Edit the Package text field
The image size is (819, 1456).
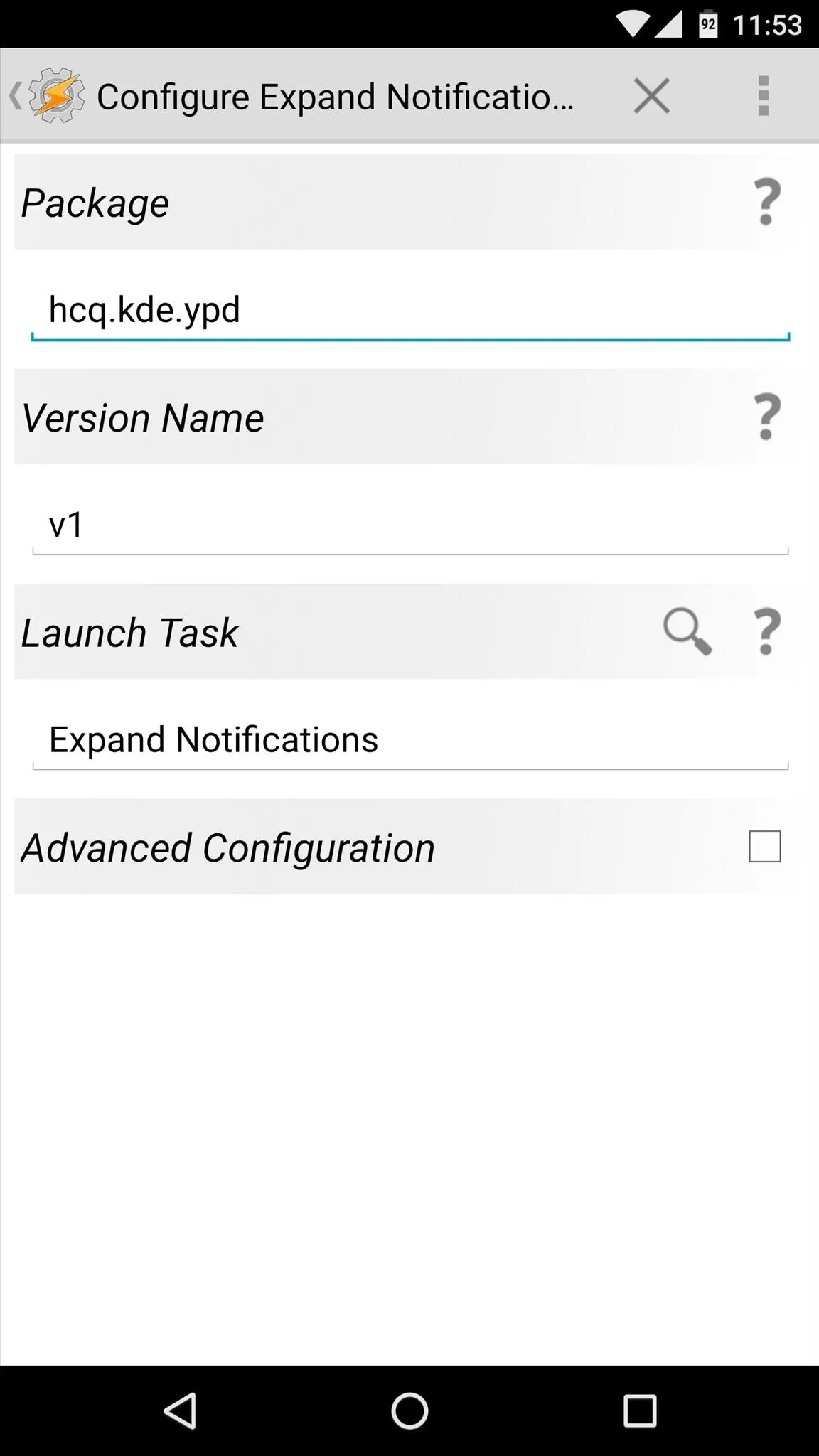[410, 311]
